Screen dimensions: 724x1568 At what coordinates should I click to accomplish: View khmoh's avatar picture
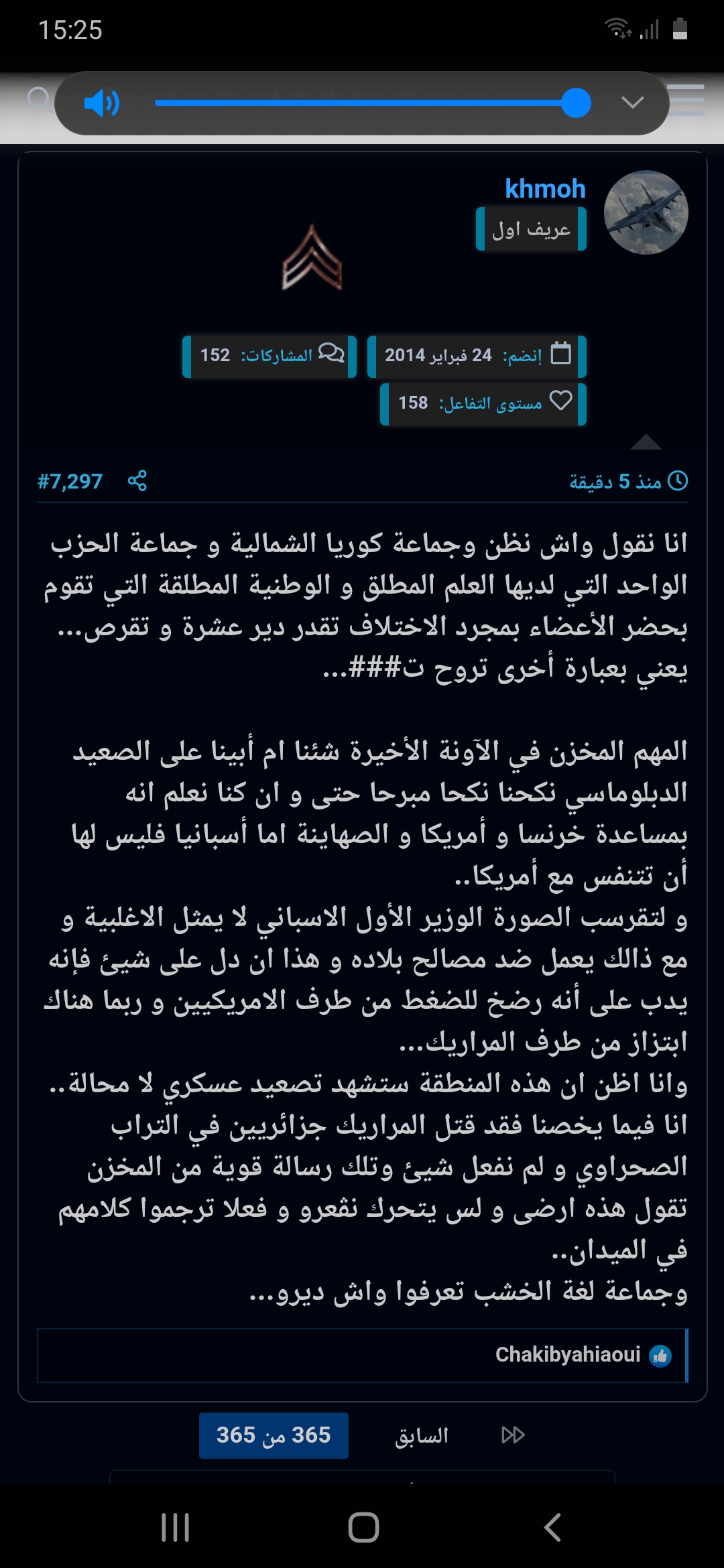646,212
